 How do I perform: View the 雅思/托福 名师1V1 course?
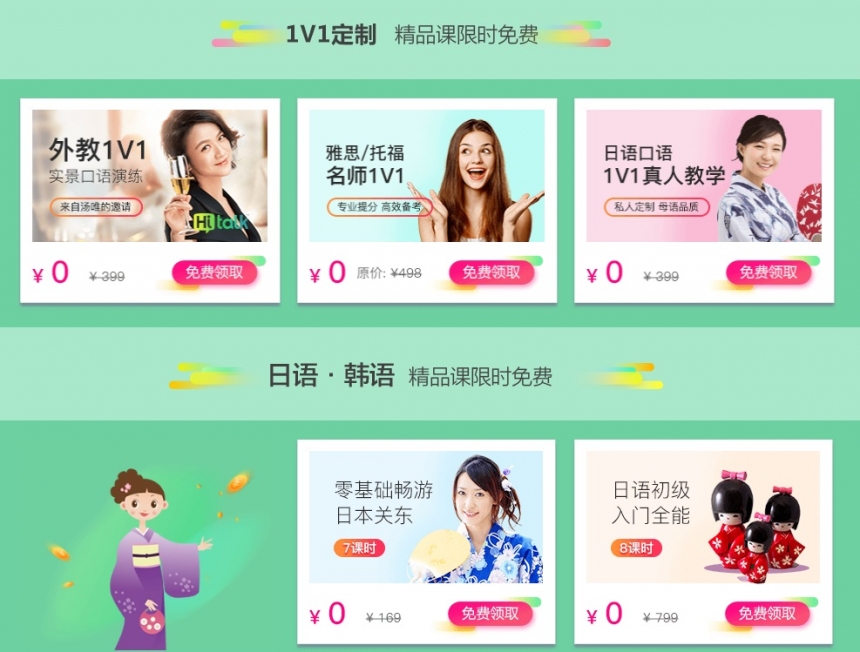(x=426, y=176)
